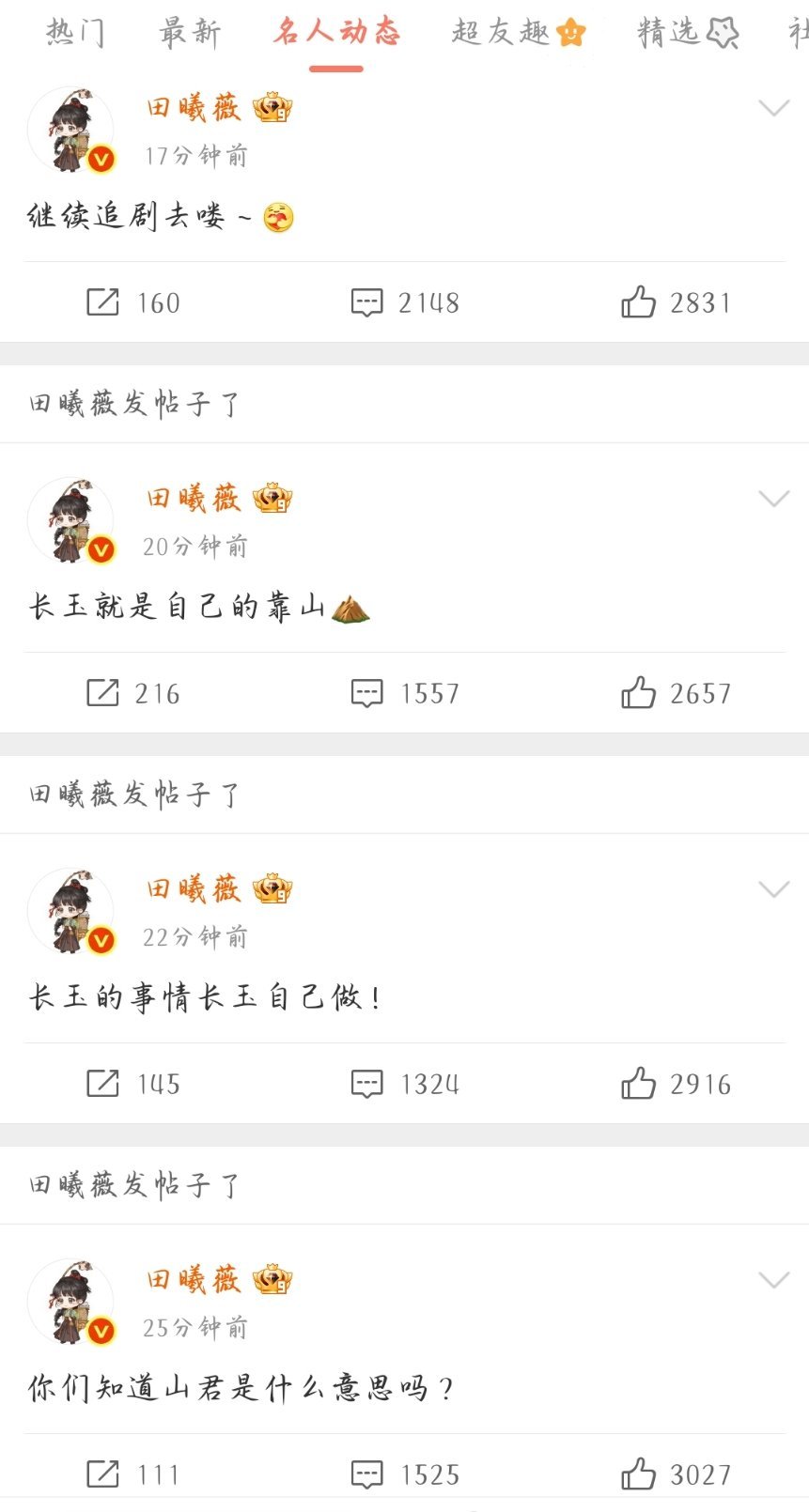Click 田曦薇's avatar on the top post

(70, 130)
